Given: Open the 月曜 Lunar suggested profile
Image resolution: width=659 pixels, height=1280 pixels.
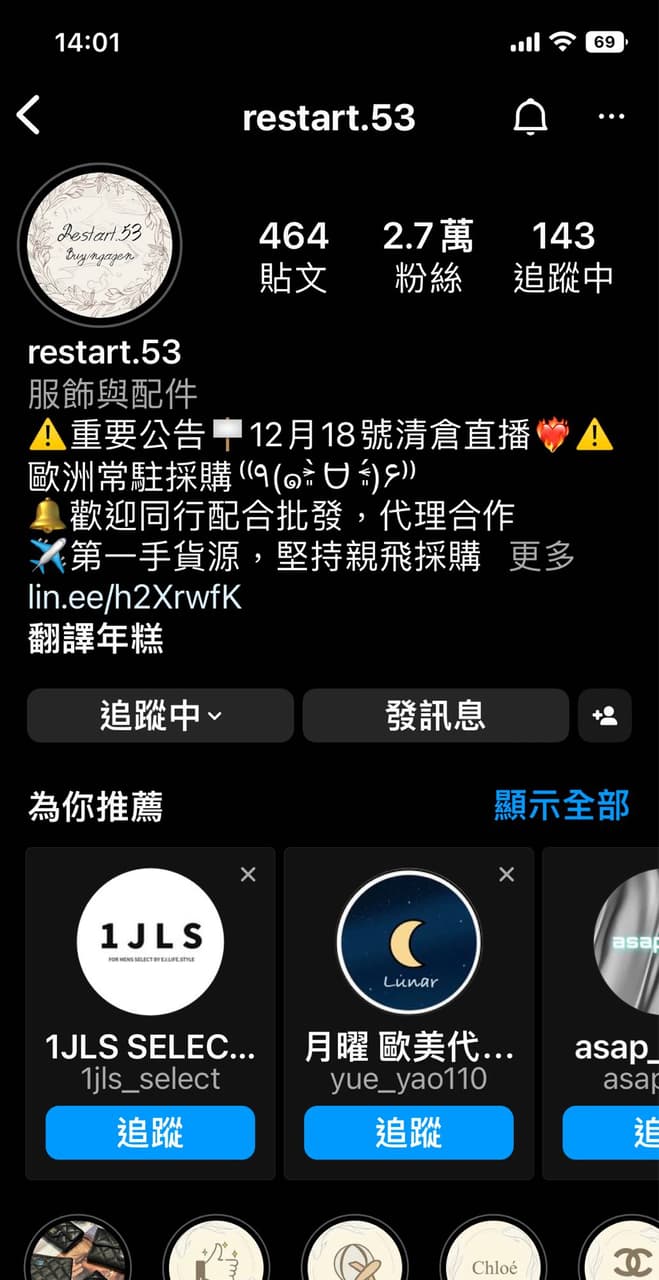Looking at the screenshot, I should (x=408, y=942).
